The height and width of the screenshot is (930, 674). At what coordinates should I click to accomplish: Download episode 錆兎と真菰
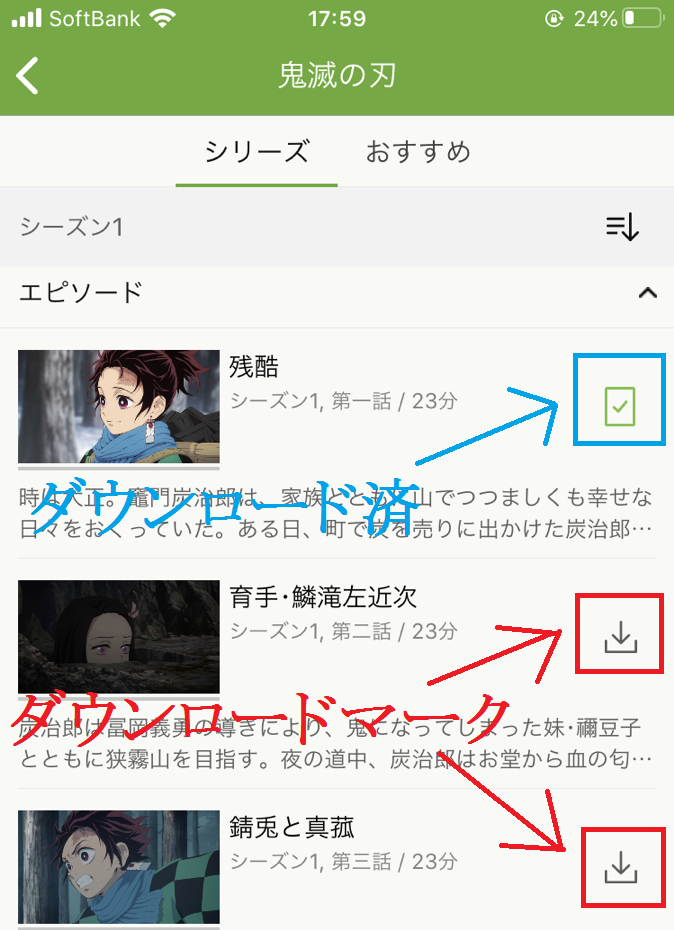coord(621,868)
